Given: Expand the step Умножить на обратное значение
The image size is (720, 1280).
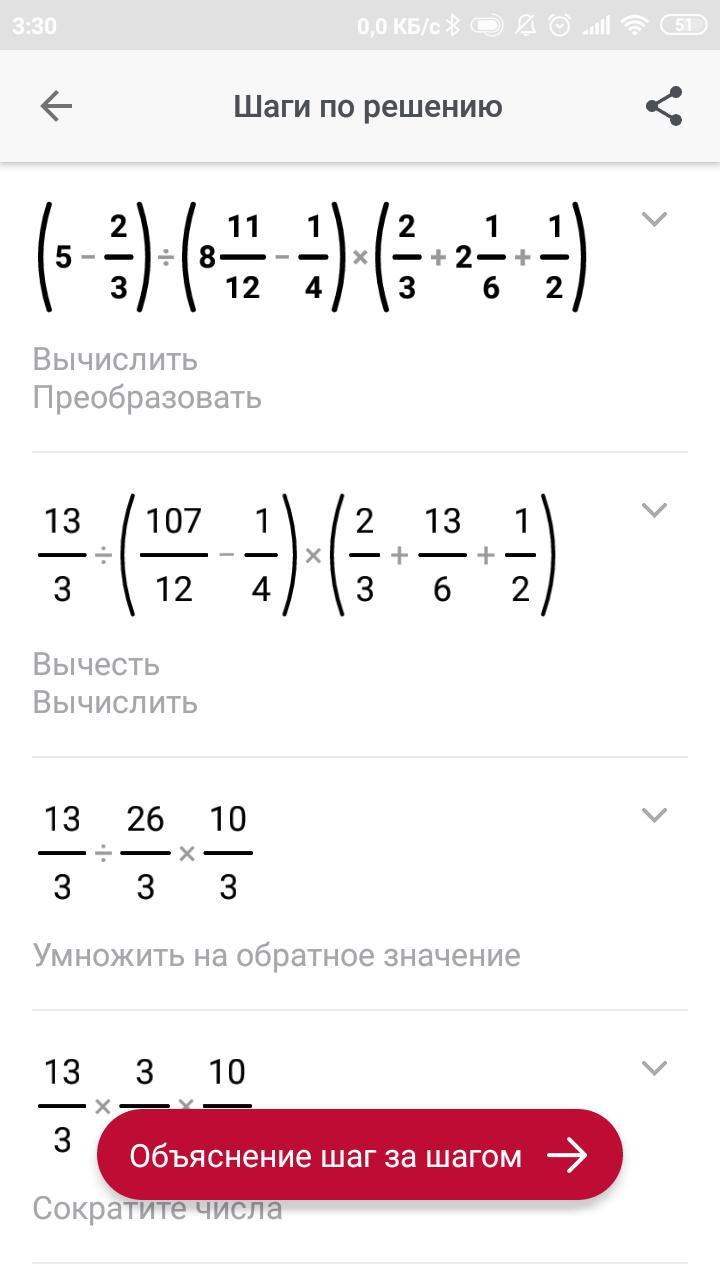Looking at the screenshot, I should [654, 815].
